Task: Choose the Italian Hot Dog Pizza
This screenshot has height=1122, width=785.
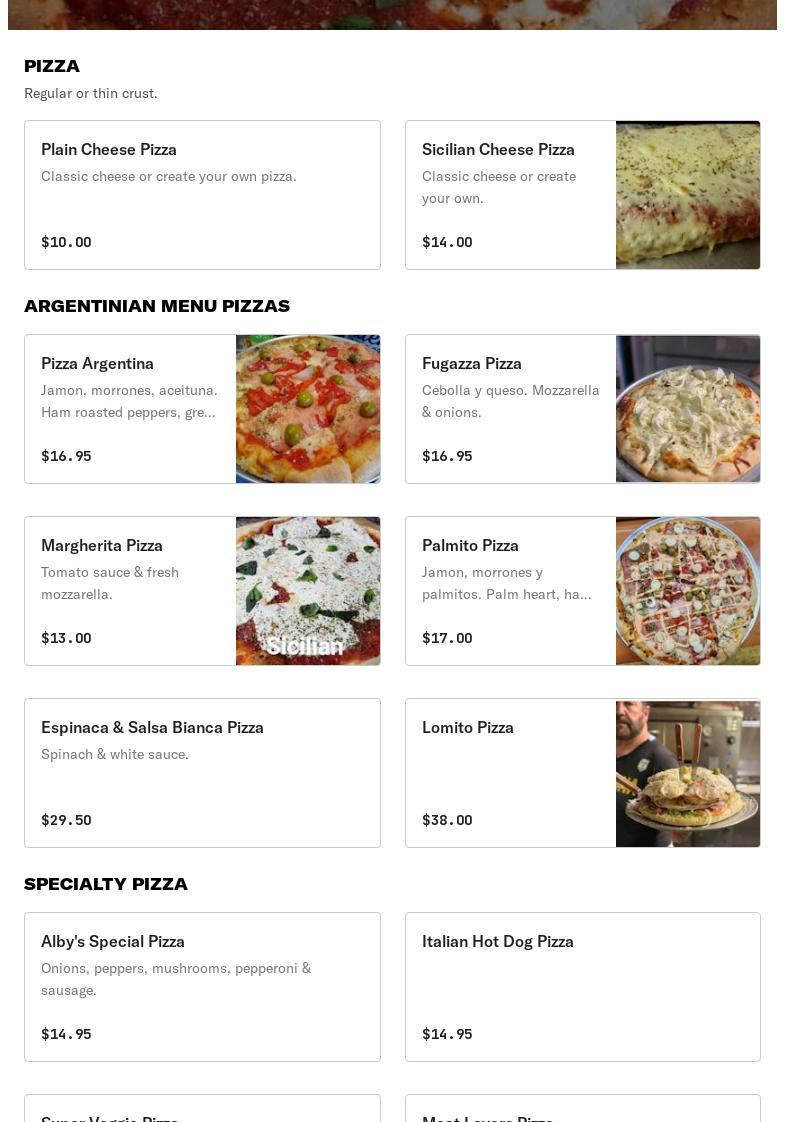Action: pos(582,987)
